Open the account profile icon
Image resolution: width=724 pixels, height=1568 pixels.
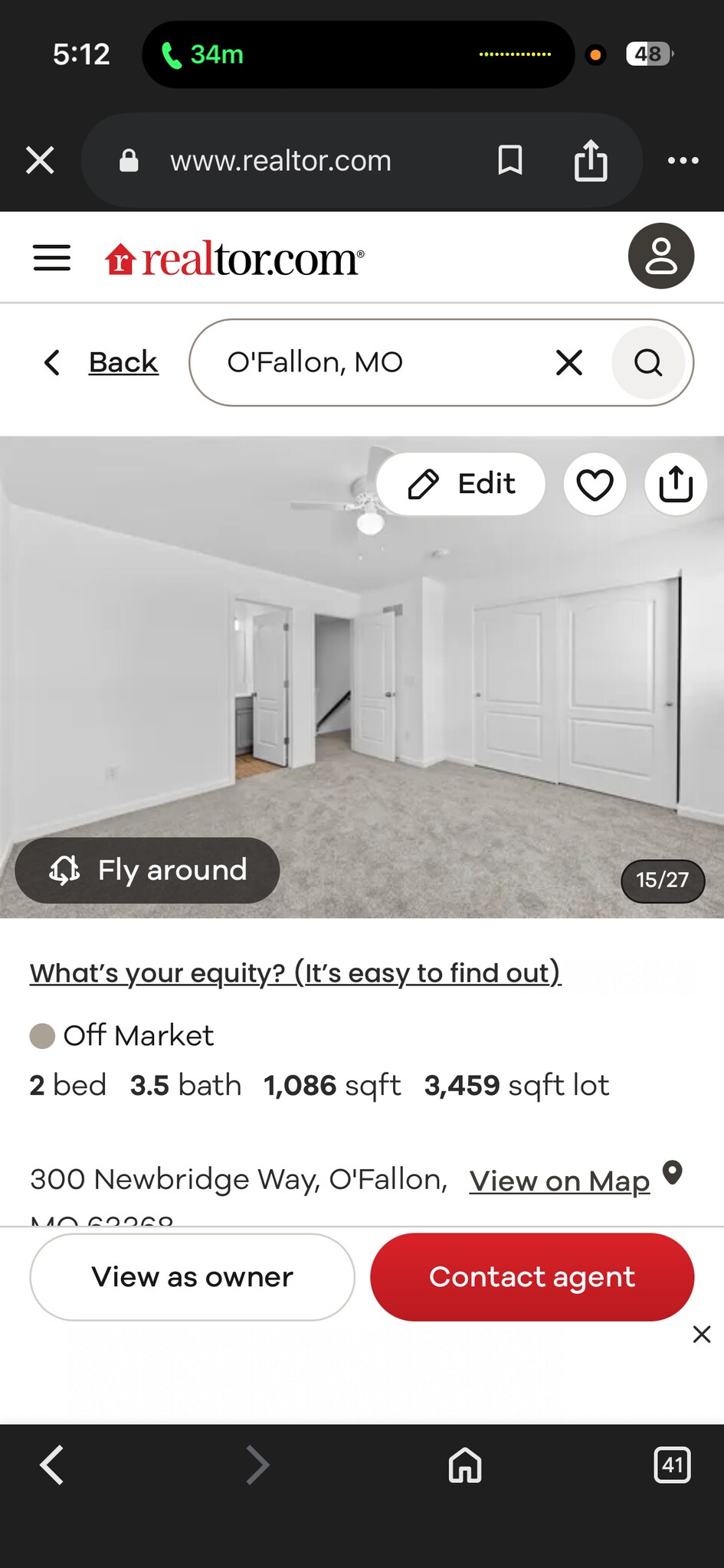click(x=661, y=256)
